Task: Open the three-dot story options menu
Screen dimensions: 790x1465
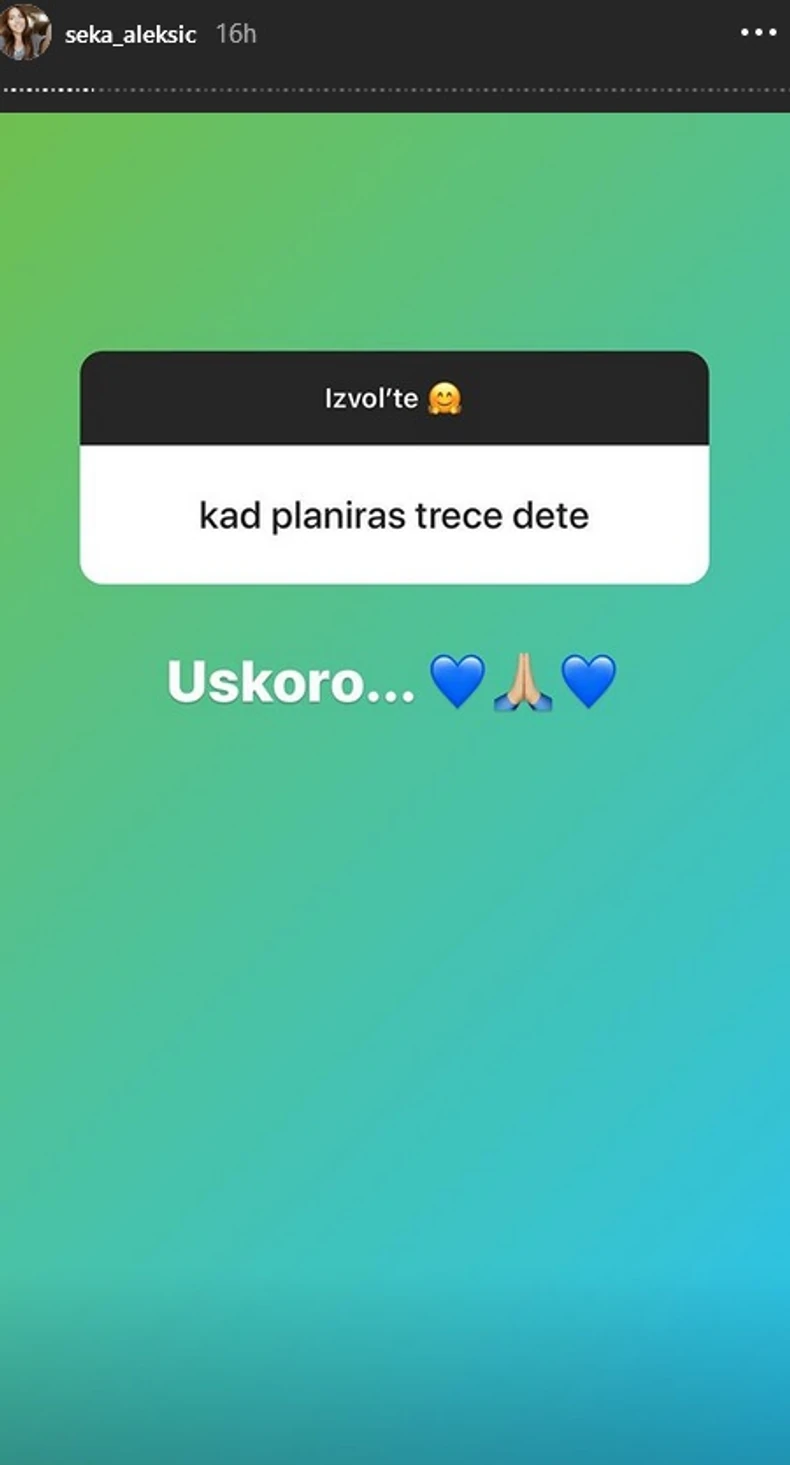Action: point(758,33)
